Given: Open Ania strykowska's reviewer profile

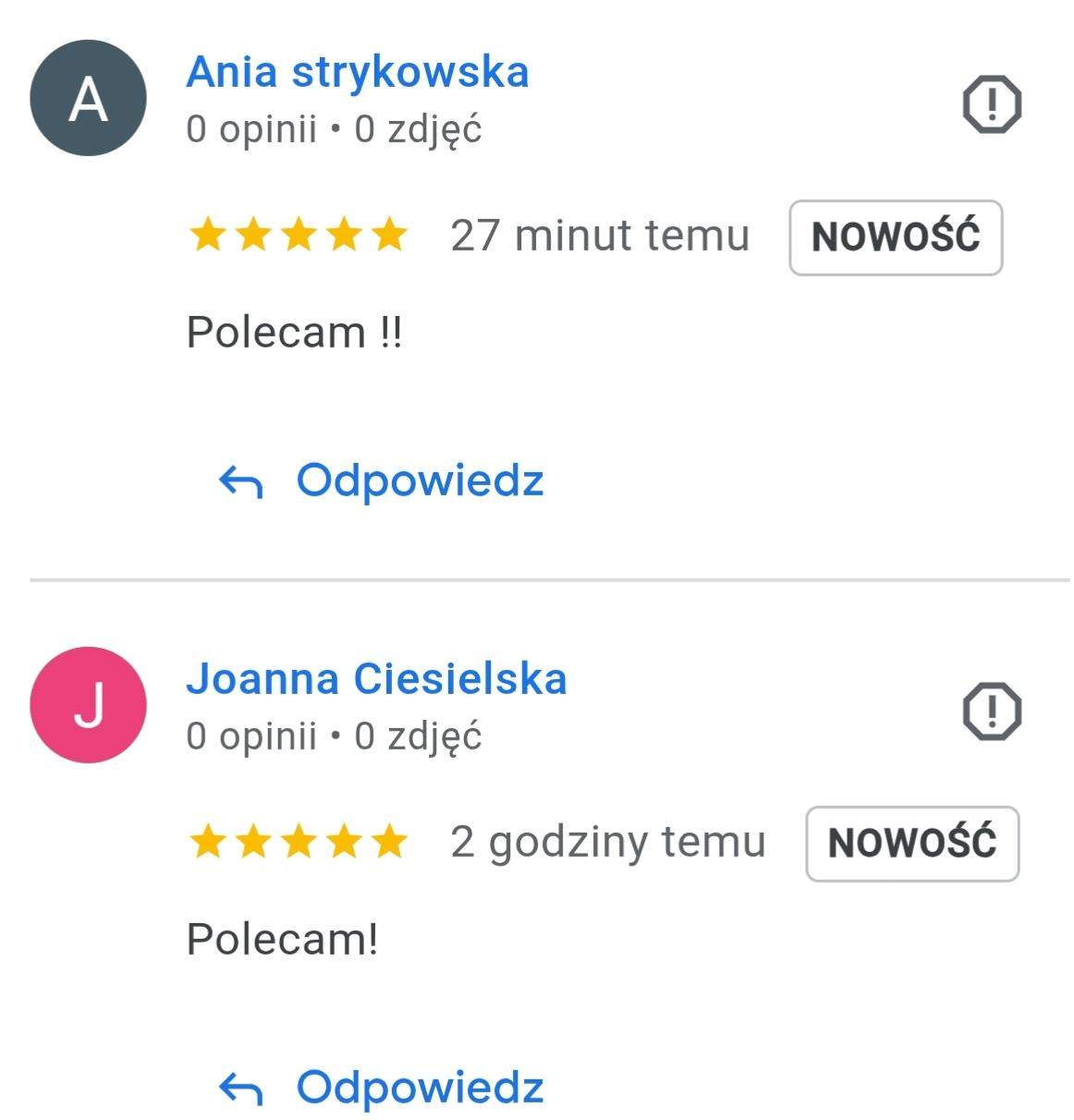Looking at the screenshot, I should (357, 72).
